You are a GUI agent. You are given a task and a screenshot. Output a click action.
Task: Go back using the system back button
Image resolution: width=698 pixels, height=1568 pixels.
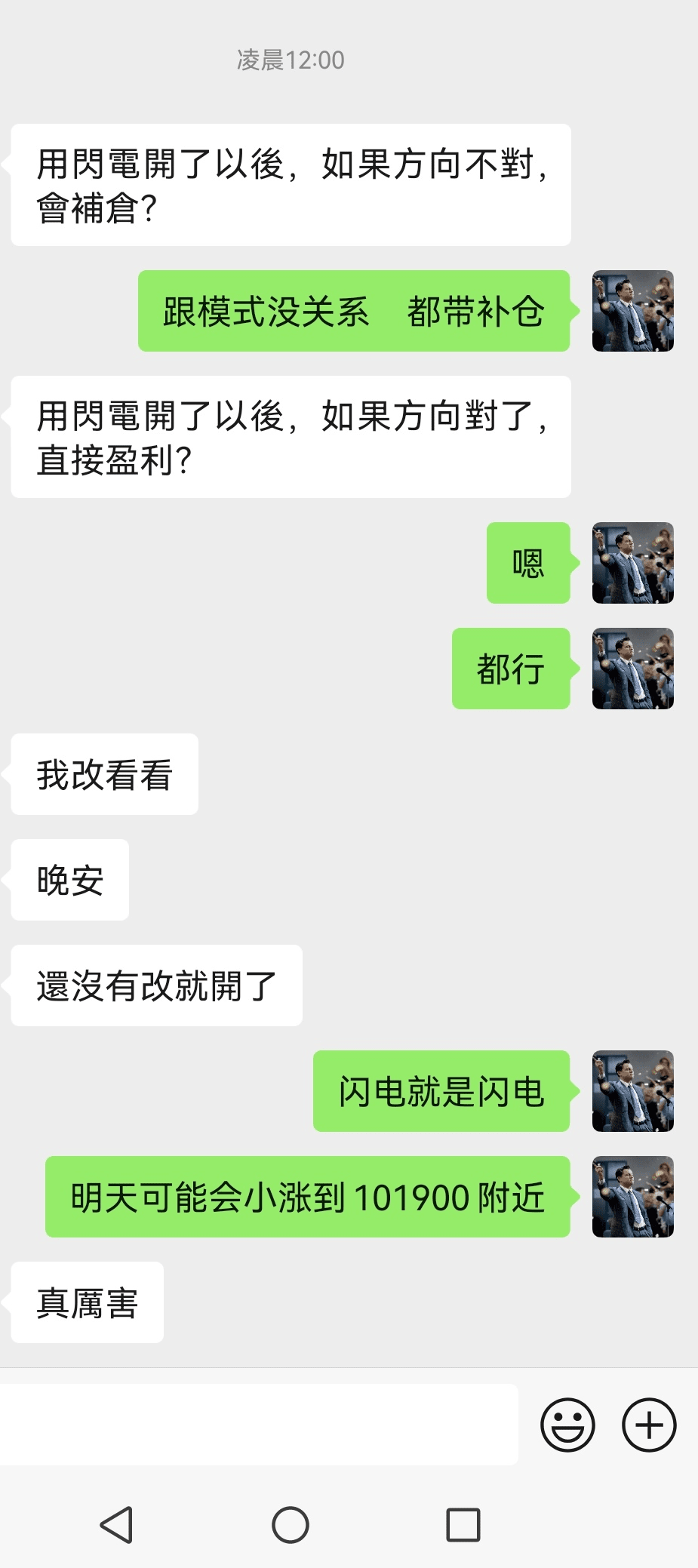(x=117, y=1525)
